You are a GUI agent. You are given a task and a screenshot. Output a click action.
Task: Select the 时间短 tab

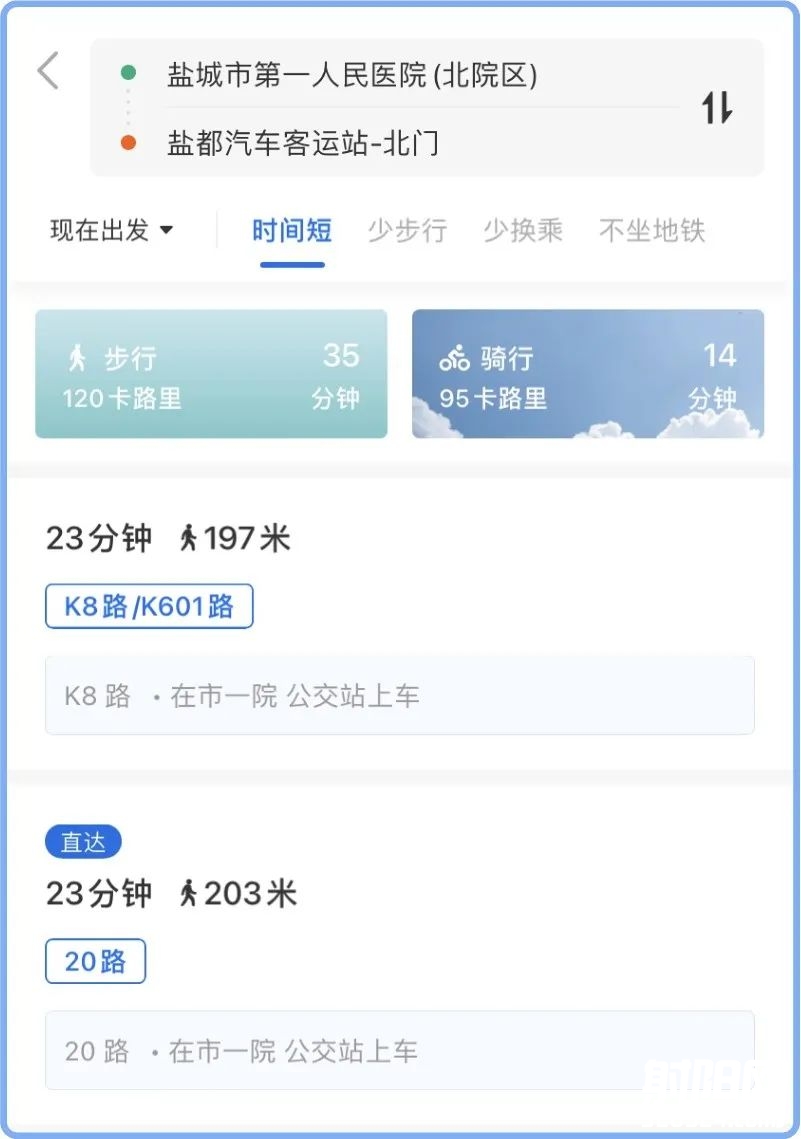(x=292, y=231)
